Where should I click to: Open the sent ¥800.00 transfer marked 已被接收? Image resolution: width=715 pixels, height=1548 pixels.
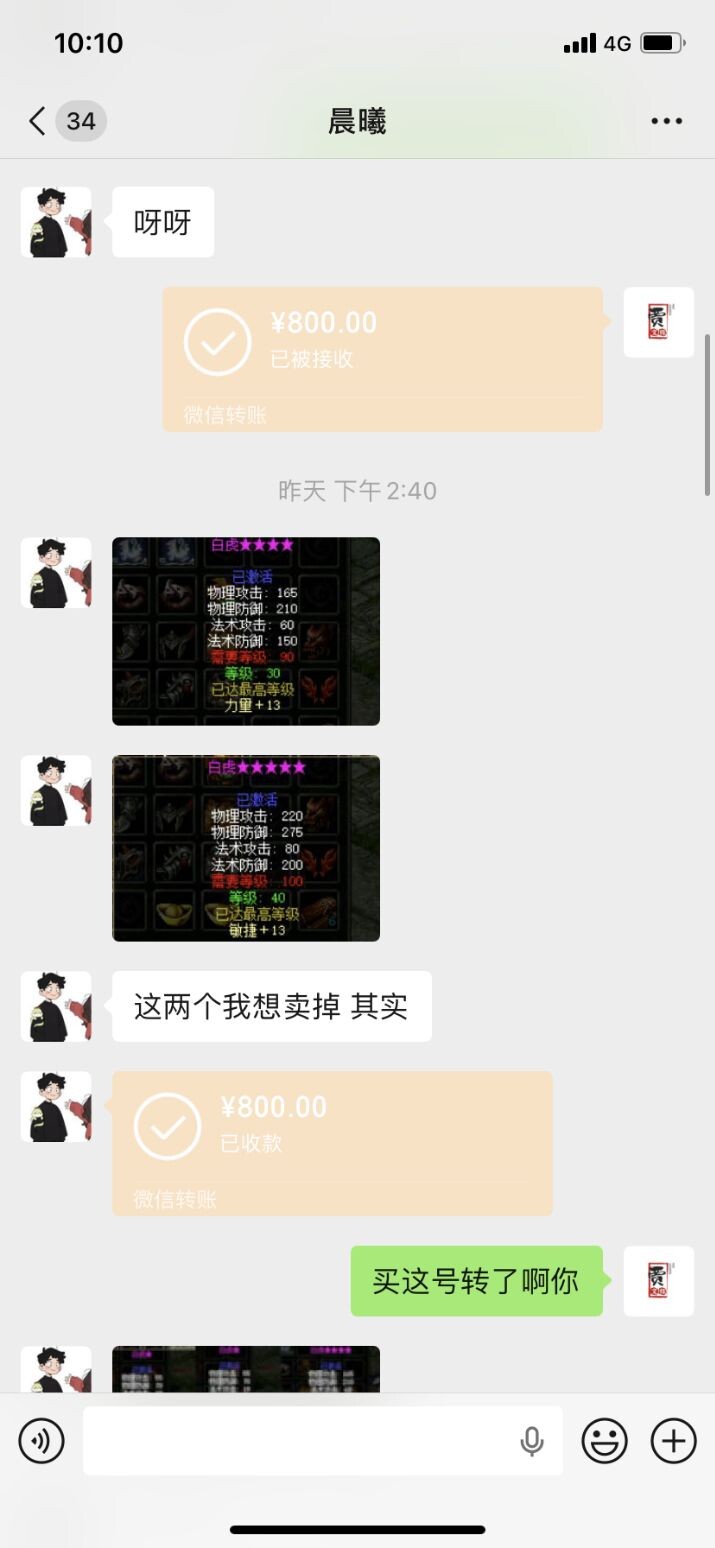(382, 358)
